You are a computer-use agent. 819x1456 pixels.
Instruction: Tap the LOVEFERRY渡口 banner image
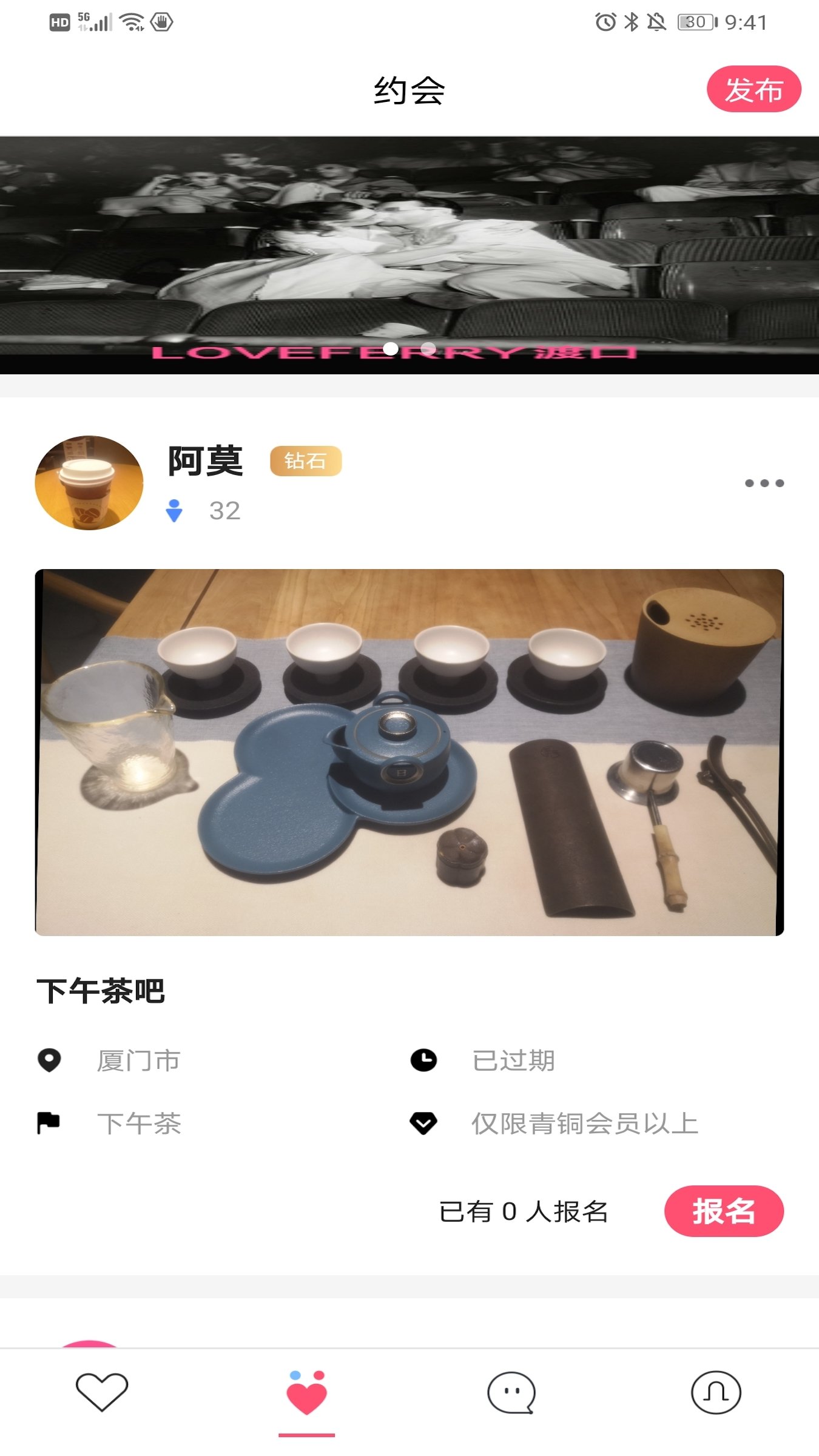point(409,255)
